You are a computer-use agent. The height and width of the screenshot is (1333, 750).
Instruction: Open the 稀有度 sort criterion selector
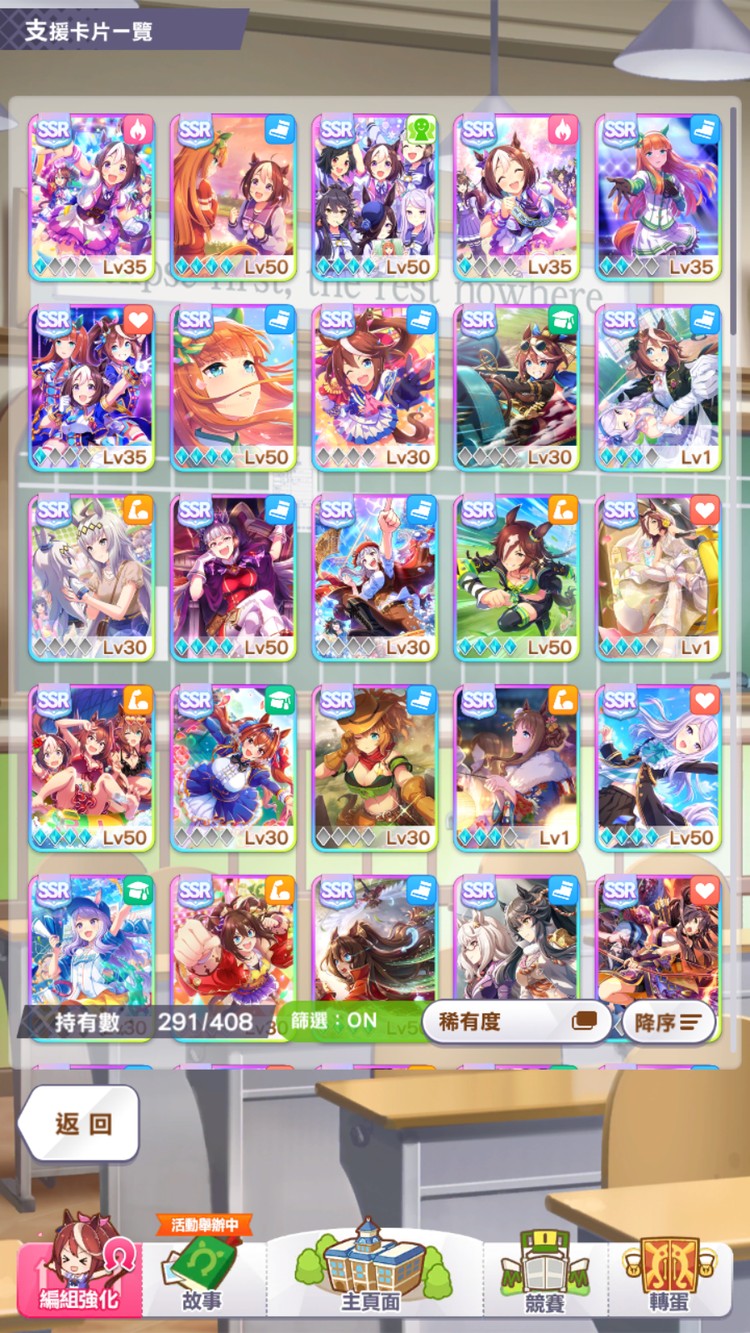click(515, 1022)
